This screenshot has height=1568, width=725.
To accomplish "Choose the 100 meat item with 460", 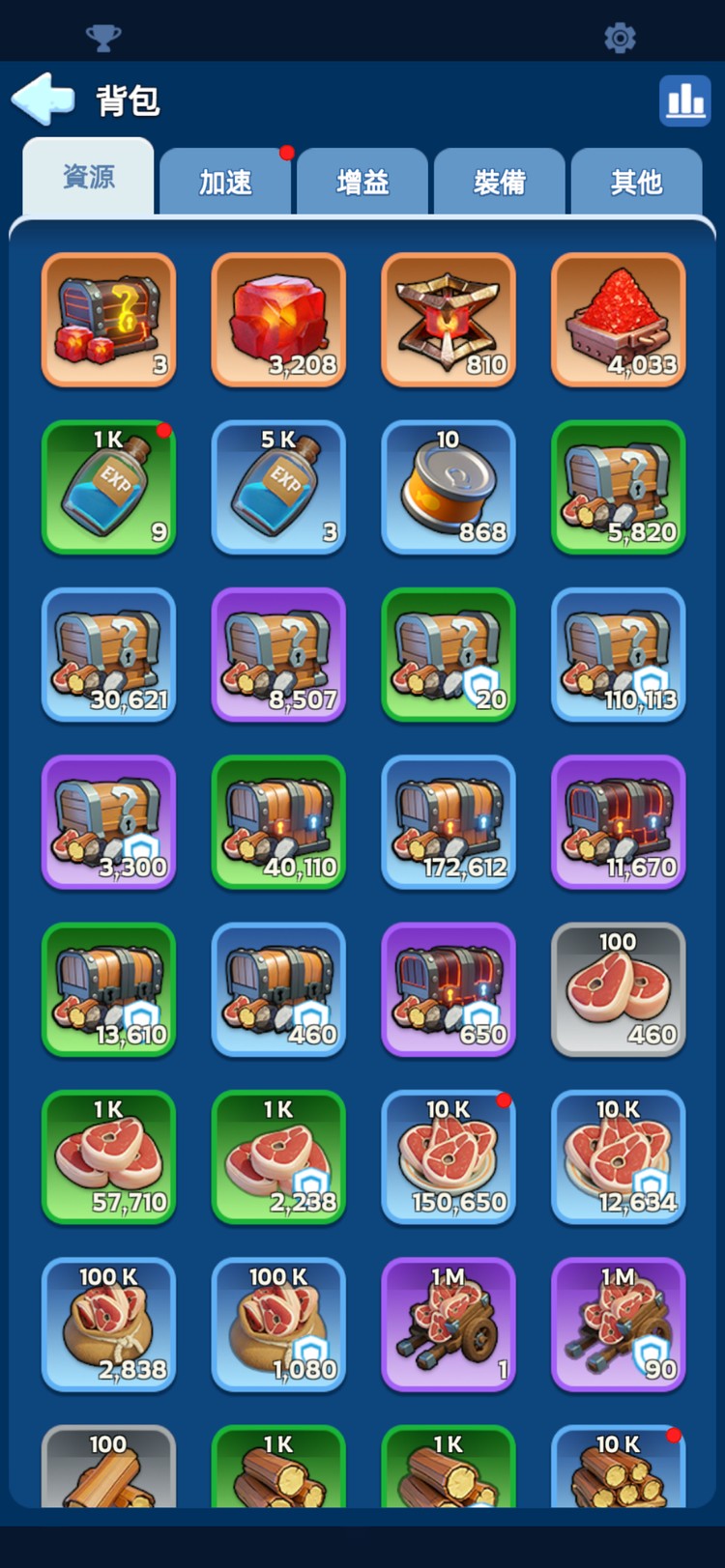I will (x=619, y=989).
